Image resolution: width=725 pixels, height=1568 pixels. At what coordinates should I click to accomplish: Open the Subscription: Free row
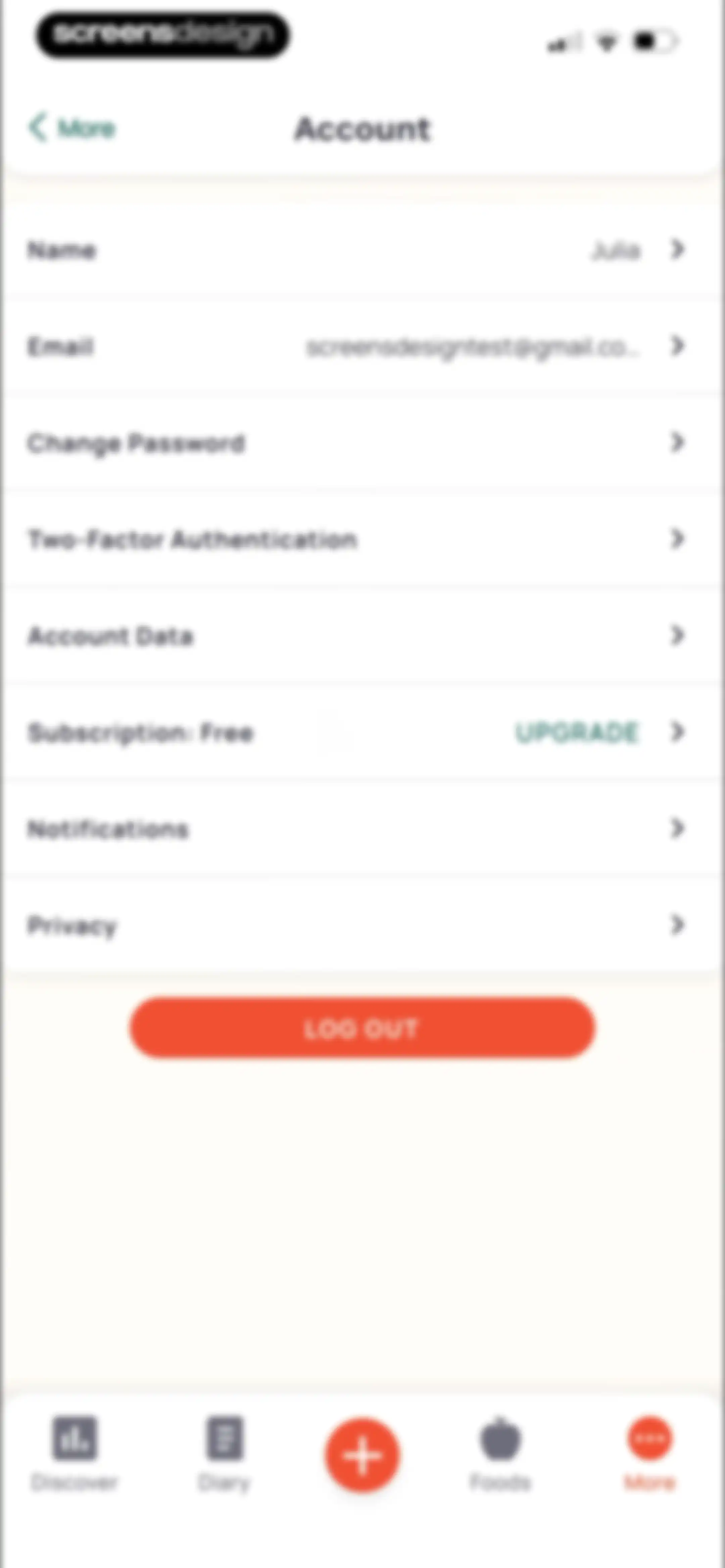362,732
